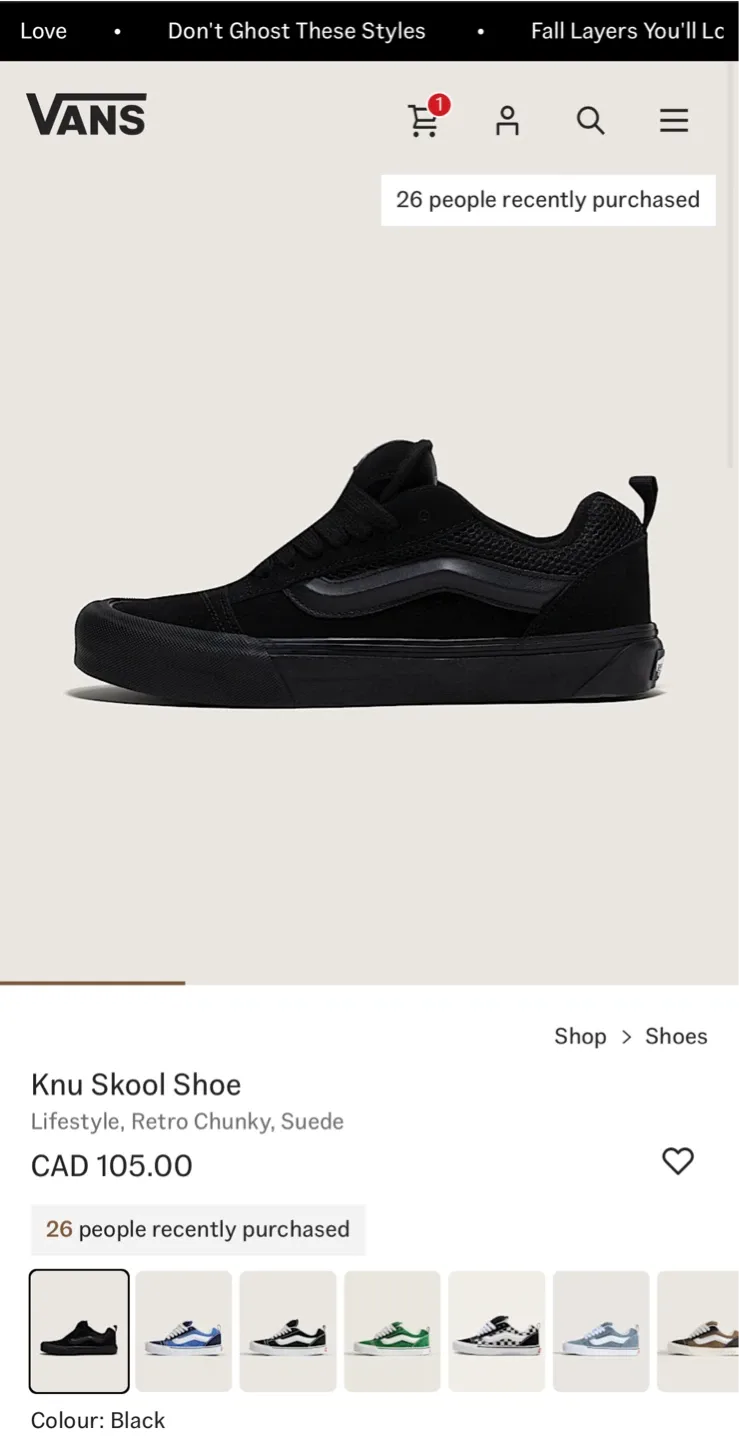The width and height of the screenshot is (739, 1440).
Task: Select the checkerboard colorway
Action: (496, 1331)
